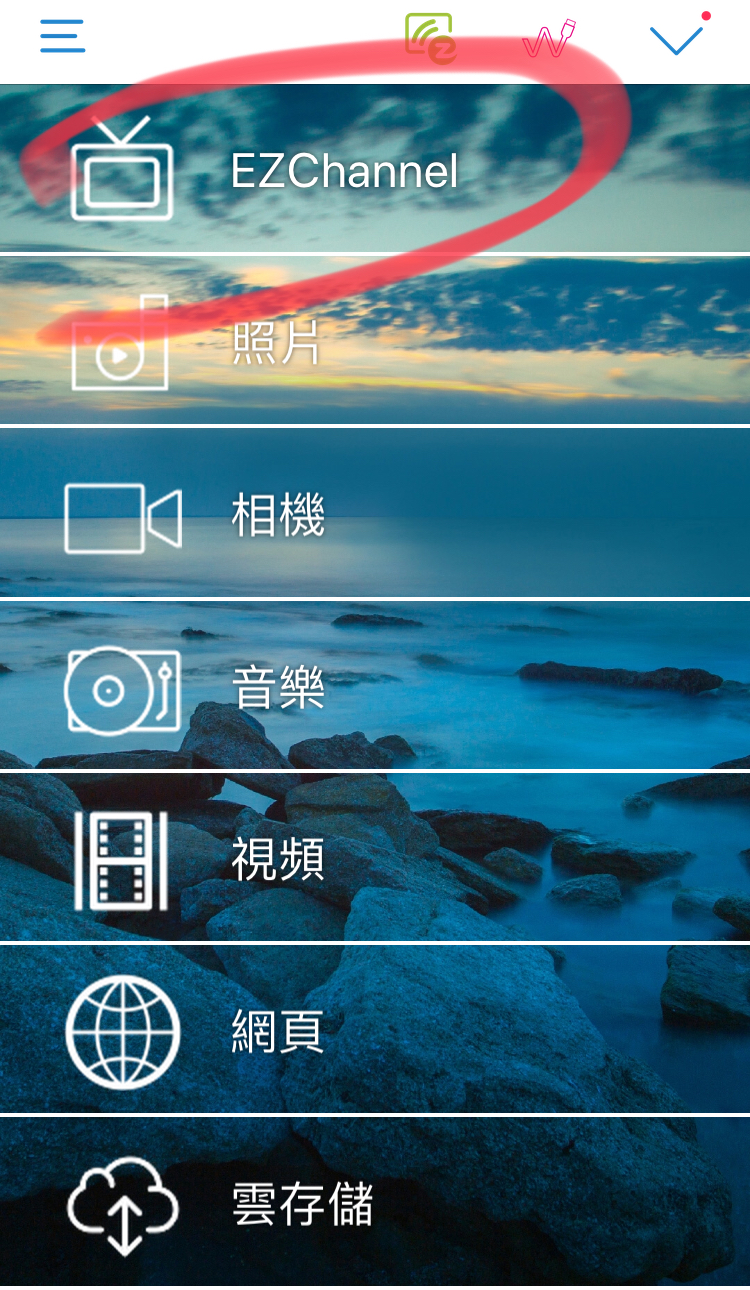Access 雲存儲 cloud storage
Viewport: 750px width, 1290px height.
tap(375, 1203)
